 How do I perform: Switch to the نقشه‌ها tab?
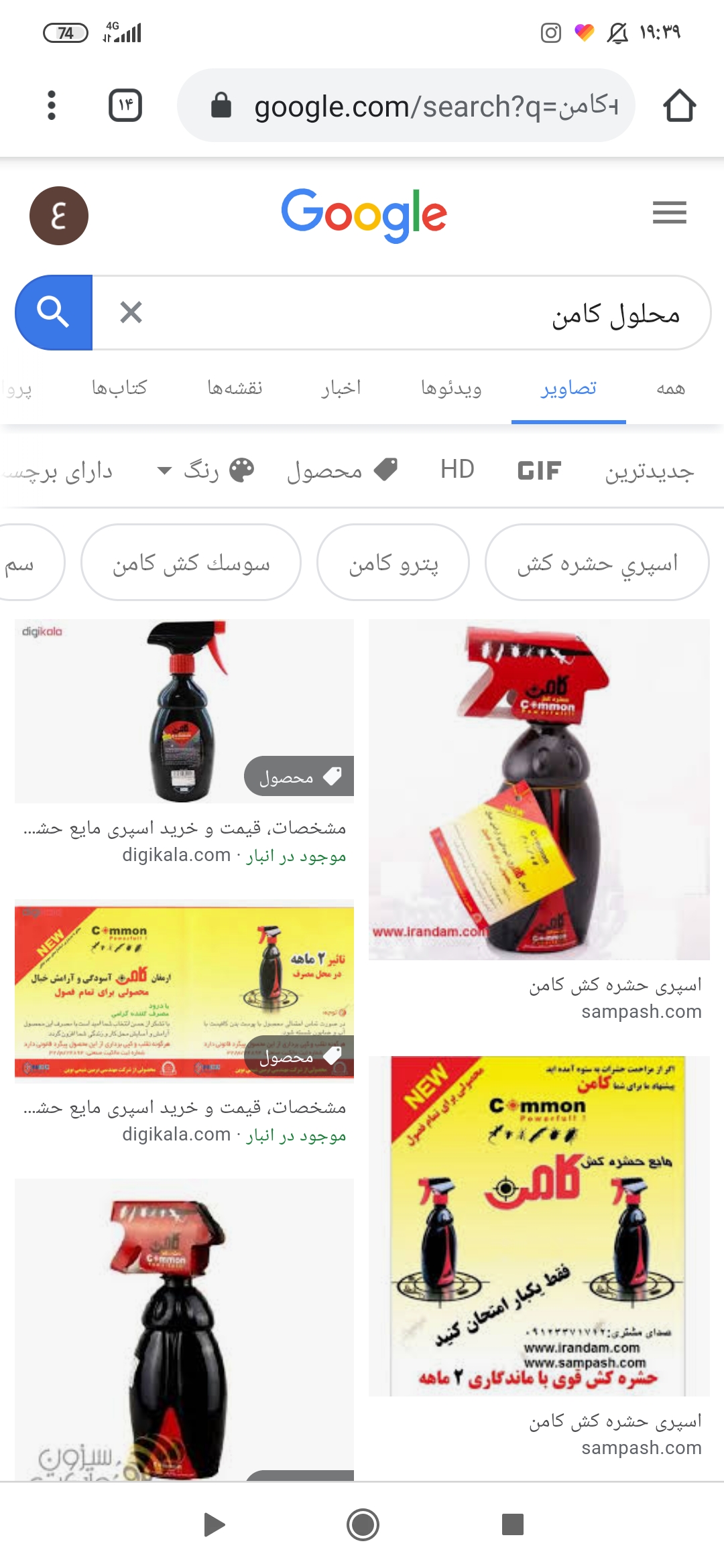tap(235, 389)
